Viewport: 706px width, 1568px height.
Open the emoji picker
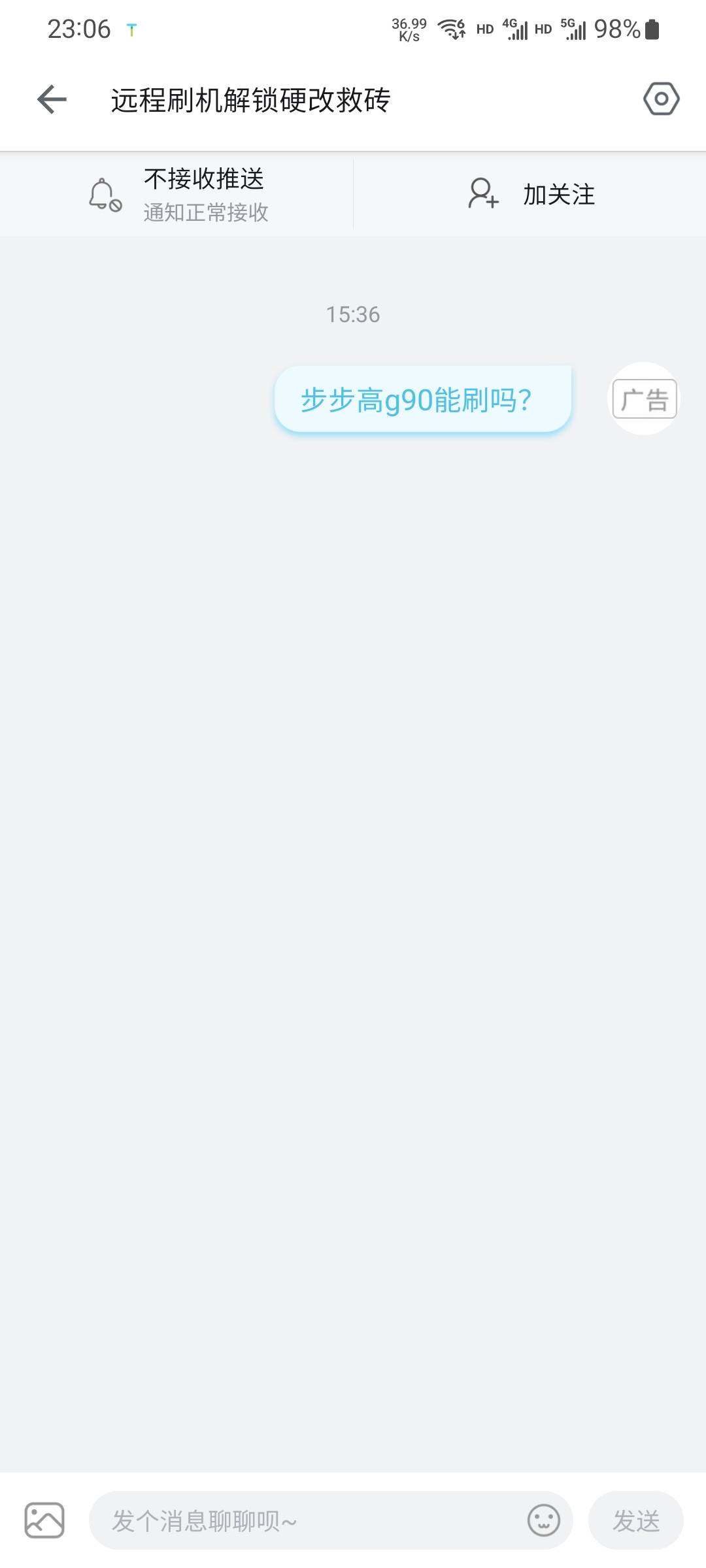pos(543,1520)
